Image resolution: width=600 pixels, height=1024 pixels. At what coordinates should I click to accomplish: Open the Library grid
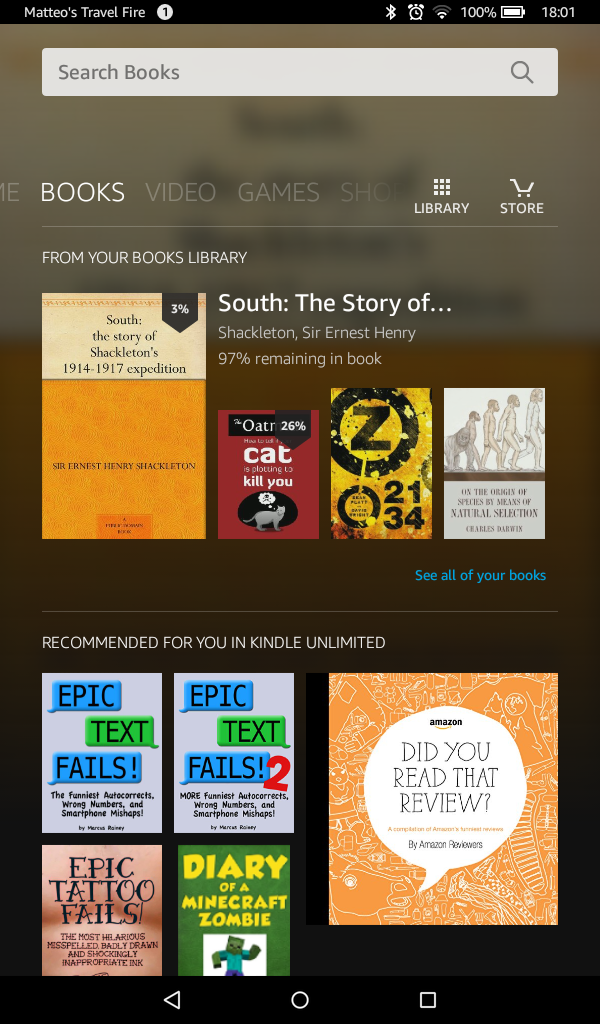441,197
